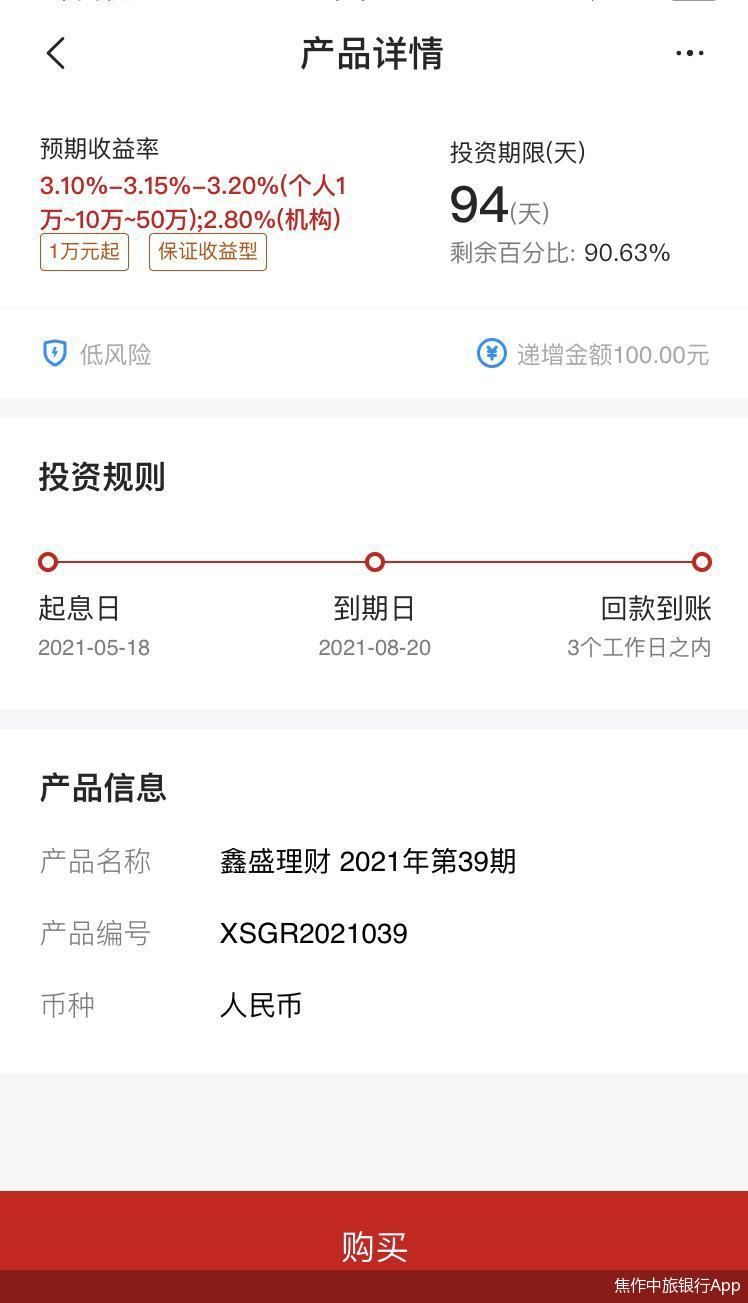
Task: Click the back arrow on 产品详情 page
Action: tap(55, 54)
